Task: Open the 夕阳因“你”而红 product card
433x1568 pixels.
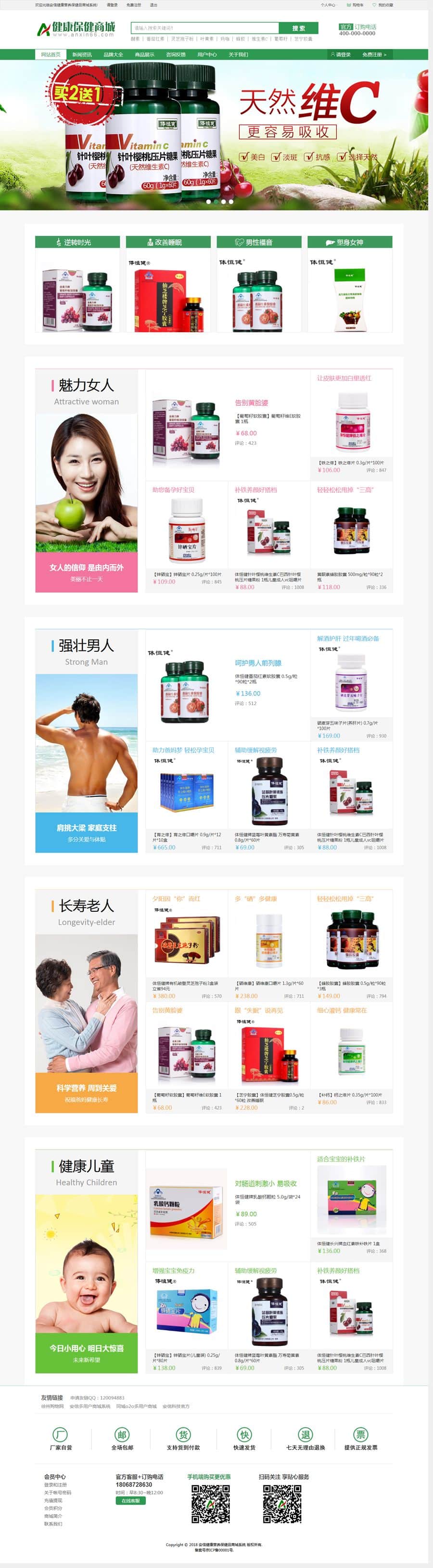Action: 186,944
